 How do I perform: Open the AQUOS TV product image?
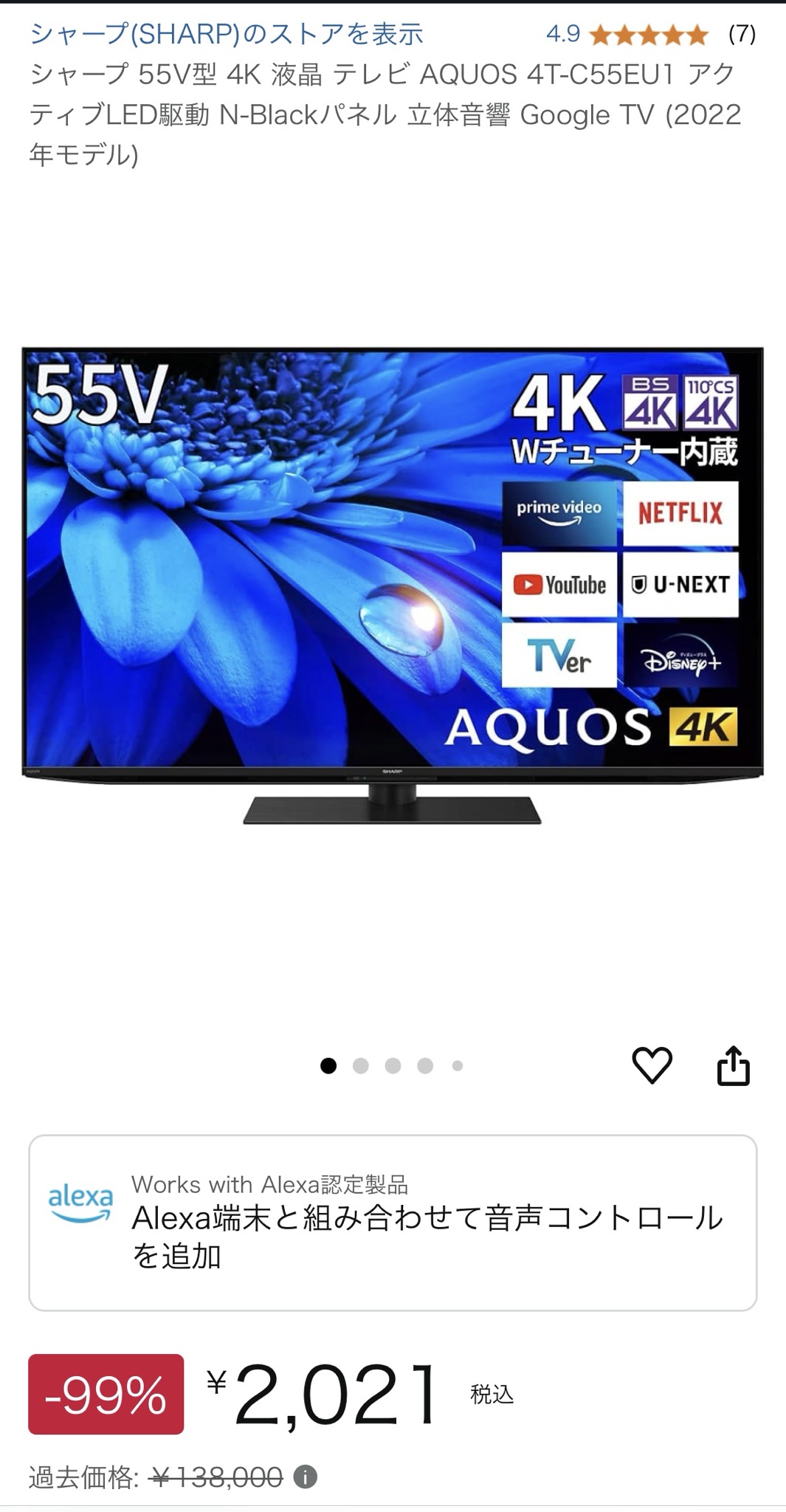[x=393, y=583]
